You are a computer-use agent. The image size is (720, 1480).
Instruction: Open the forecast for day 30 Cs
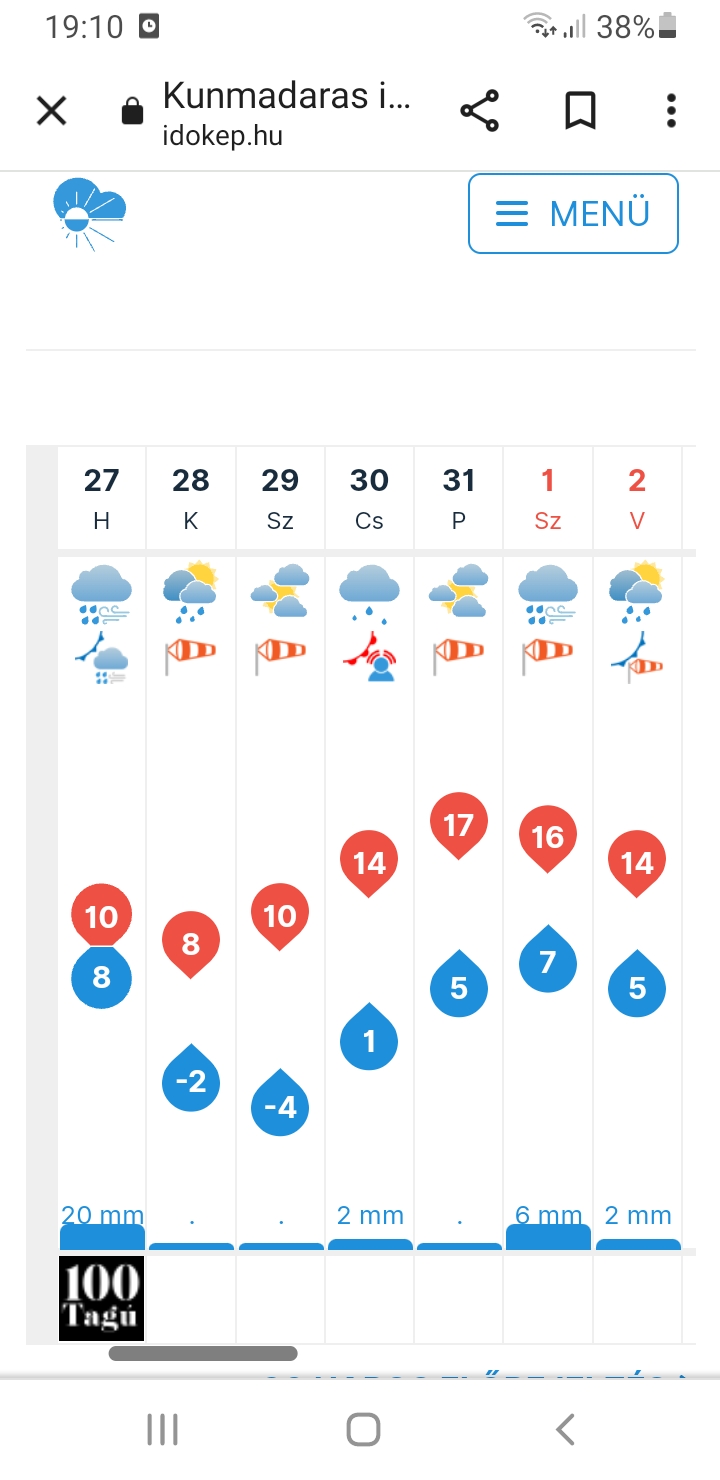369,498
